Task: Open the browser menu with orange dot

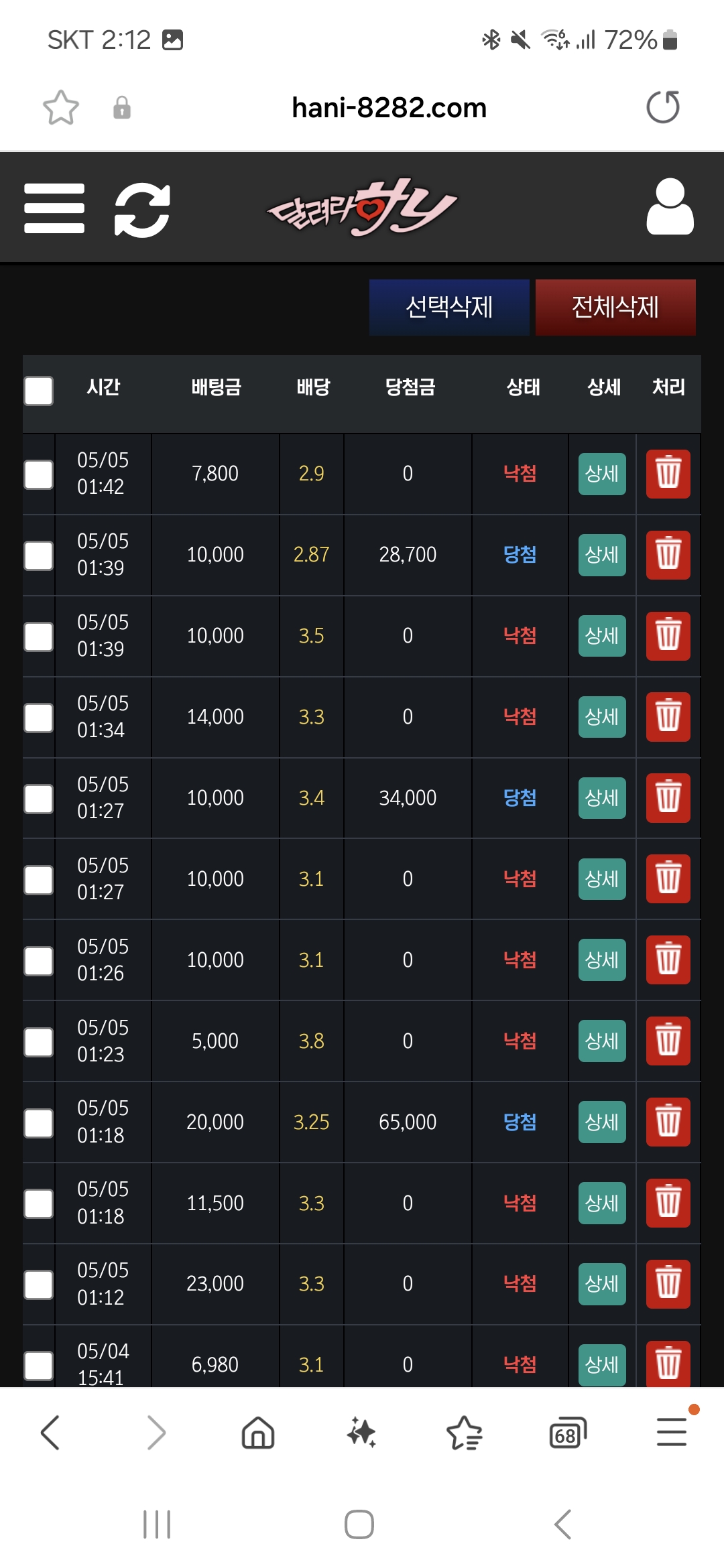Action: coord(672,1432)
